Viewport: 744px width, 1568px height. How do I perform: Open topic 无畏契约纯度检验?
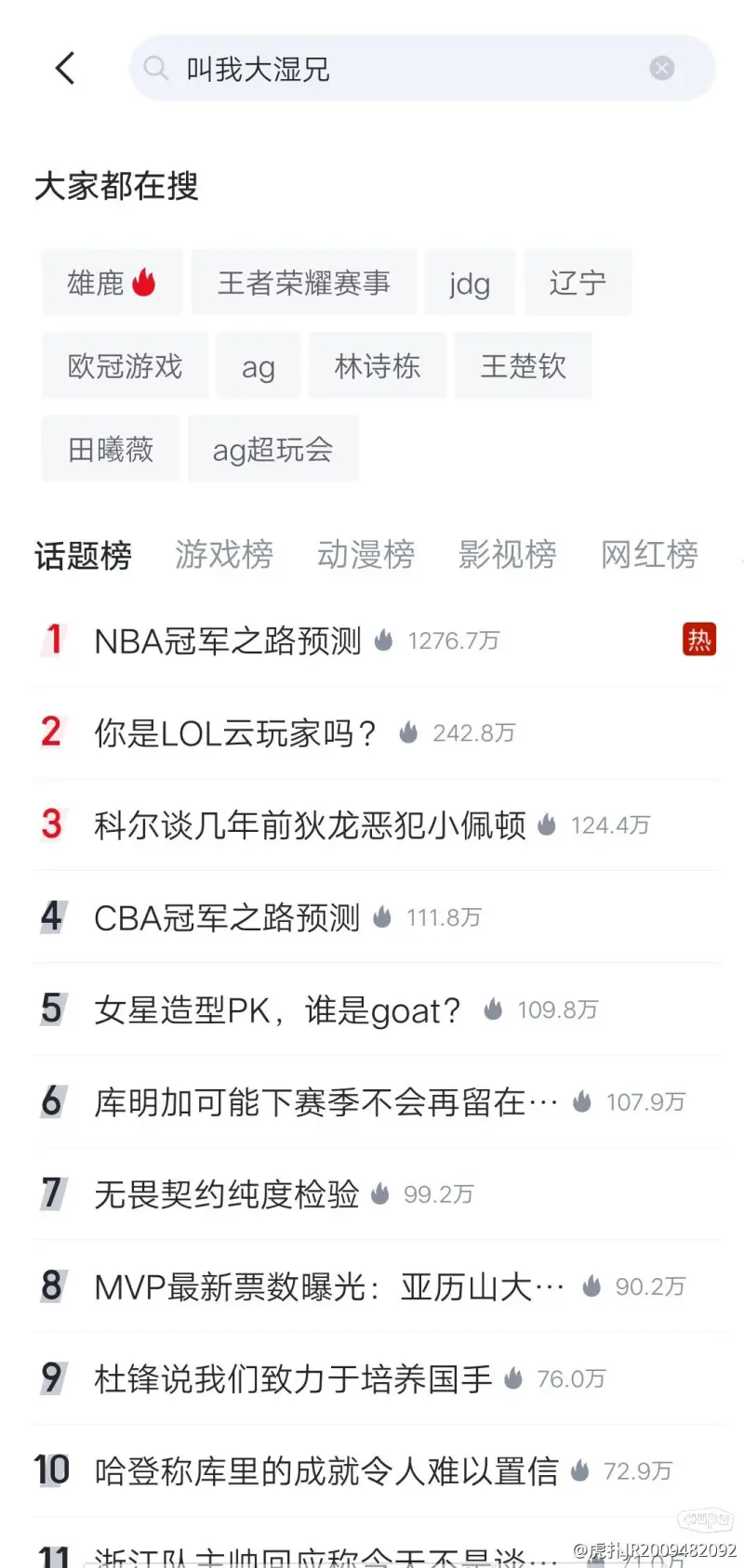[x=377, y=1193]
